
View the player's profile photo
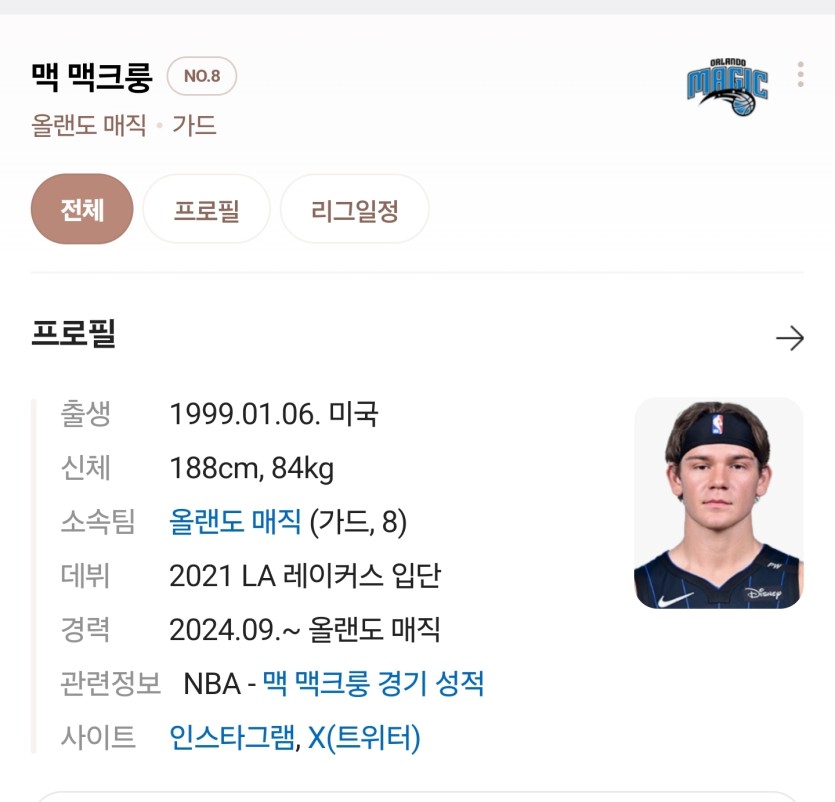click(718, 503)
